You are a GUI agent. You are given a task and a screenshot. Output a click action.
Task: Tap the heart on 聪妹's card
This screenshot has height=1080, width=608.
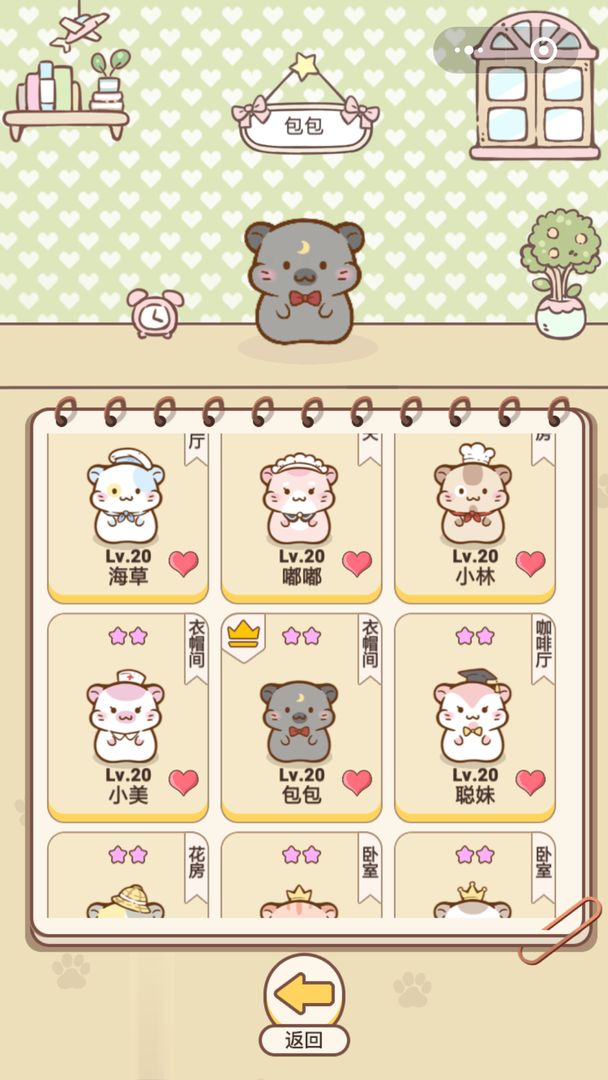(x=530, y=782)
